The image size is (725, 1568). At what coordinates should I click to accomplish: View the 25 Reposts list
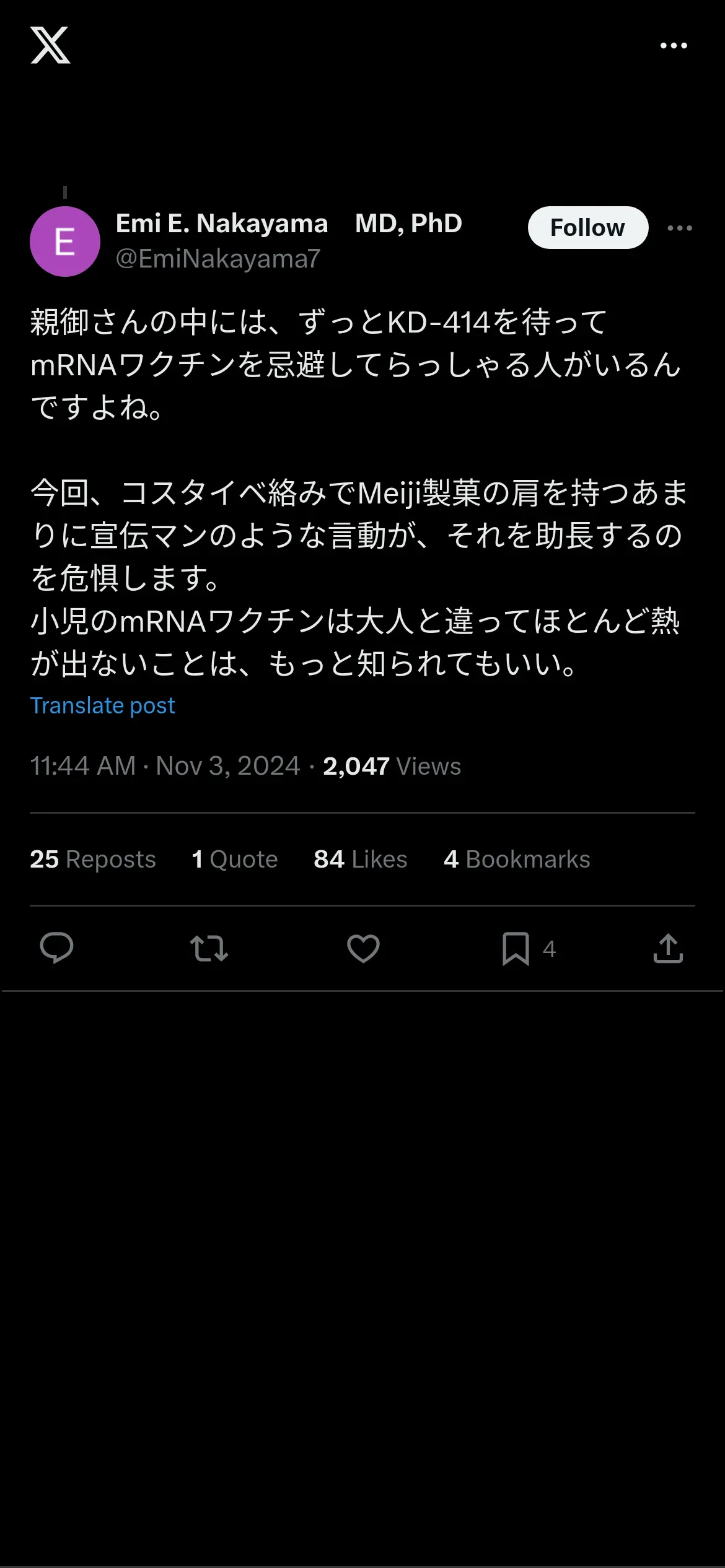tap(93, 859)
